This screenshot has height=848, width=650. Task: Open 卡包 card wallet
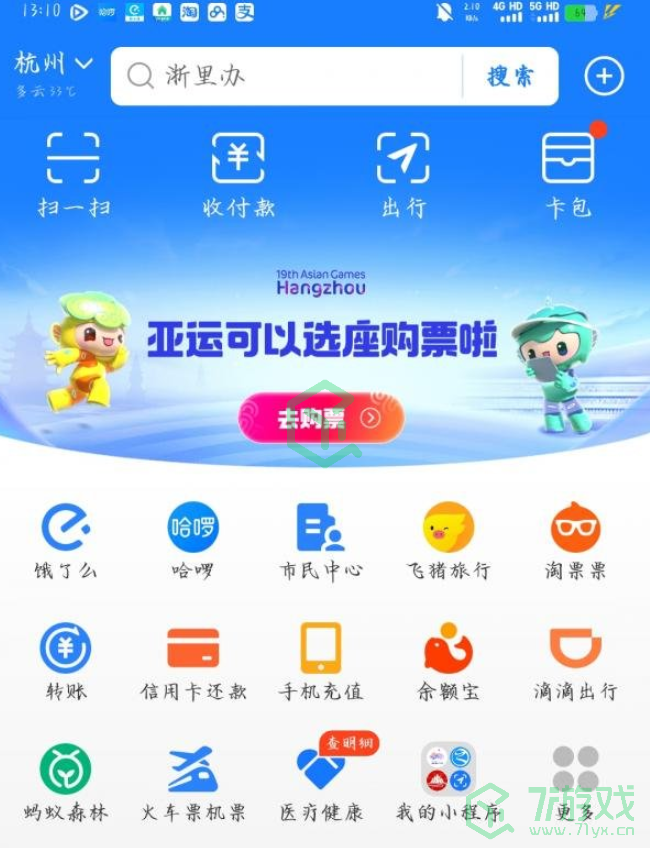568,174
